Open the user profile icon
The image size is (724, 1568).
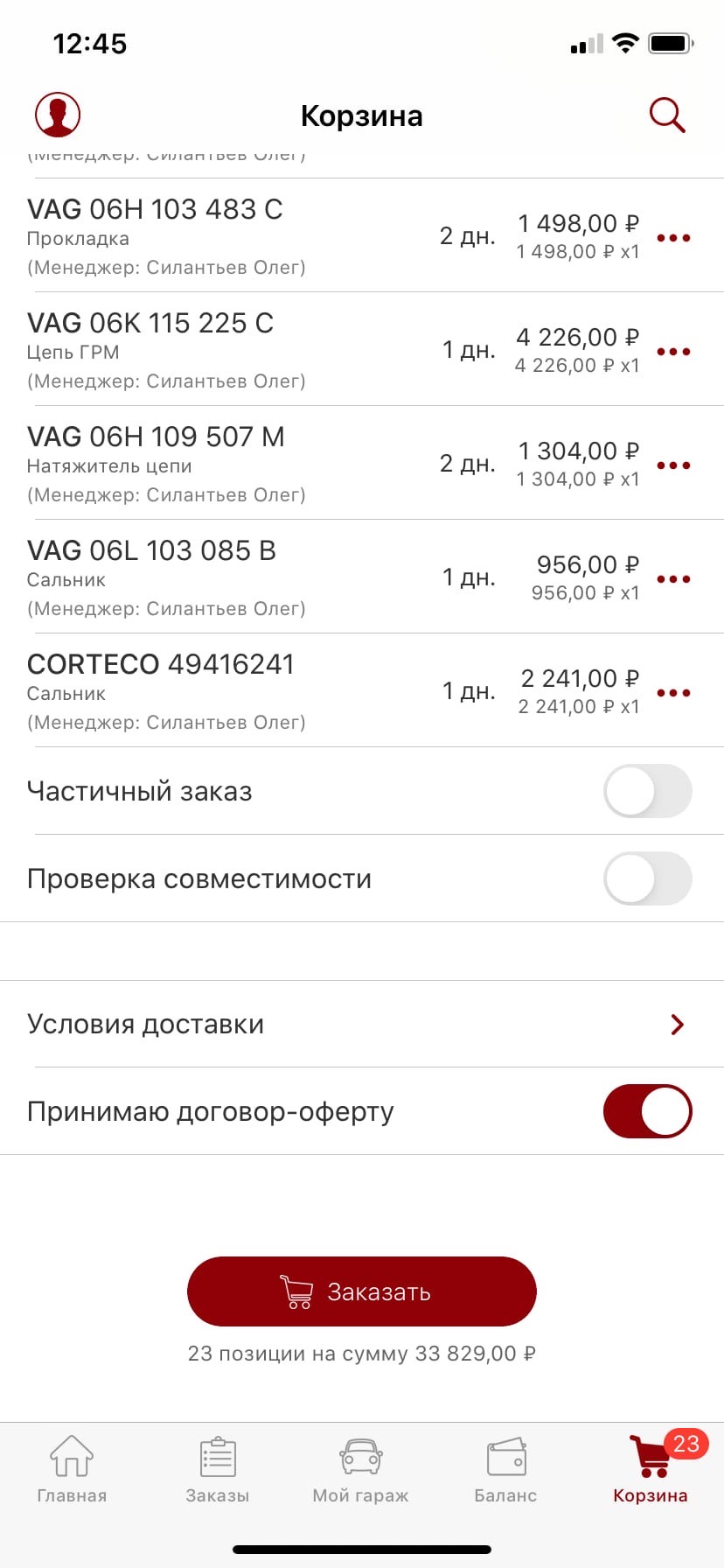coord(57,114)
